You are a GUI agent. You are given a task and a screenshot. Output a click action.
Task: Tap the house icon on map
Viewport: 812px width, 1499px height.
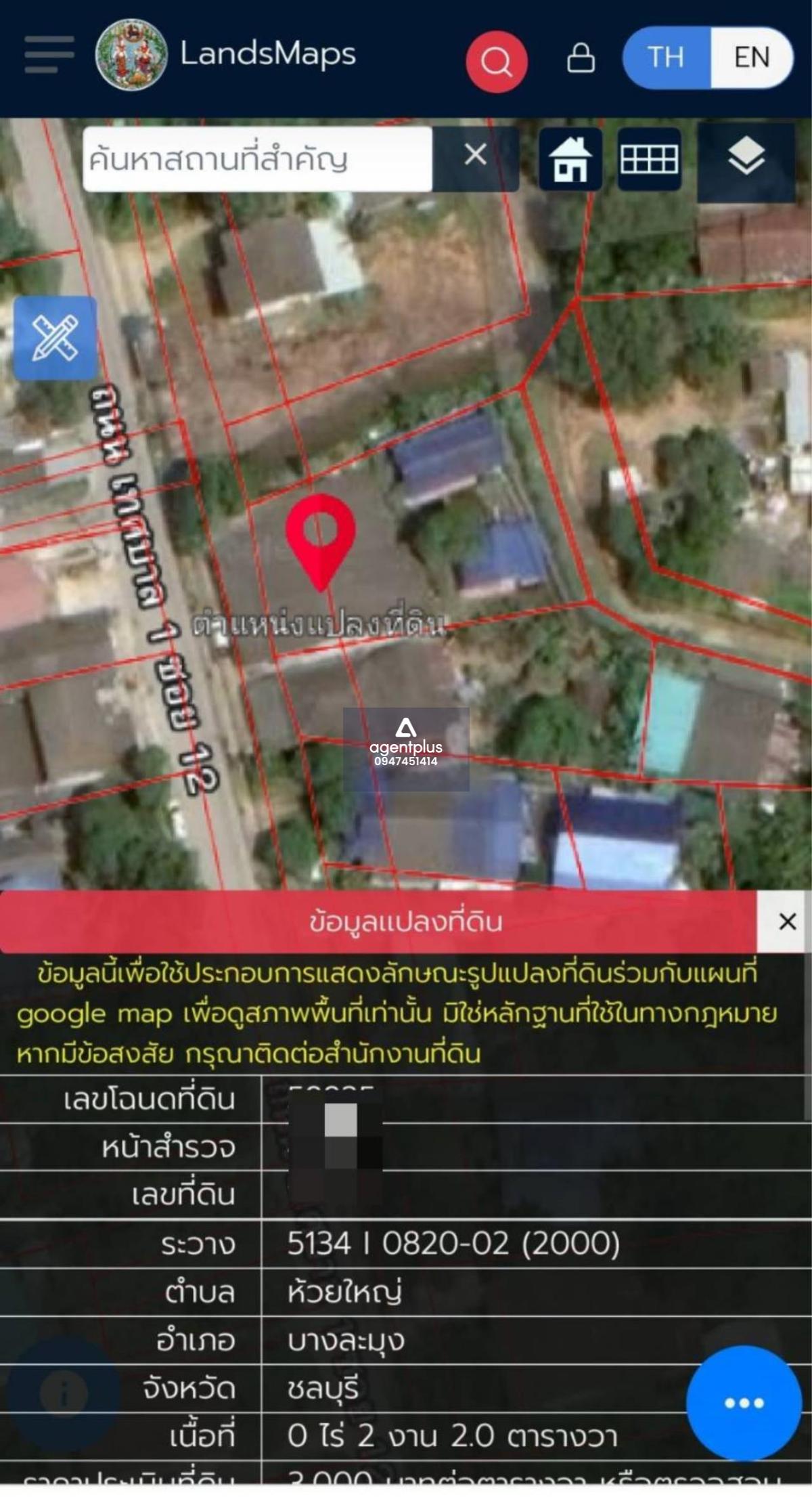click(x=570, y=160)
